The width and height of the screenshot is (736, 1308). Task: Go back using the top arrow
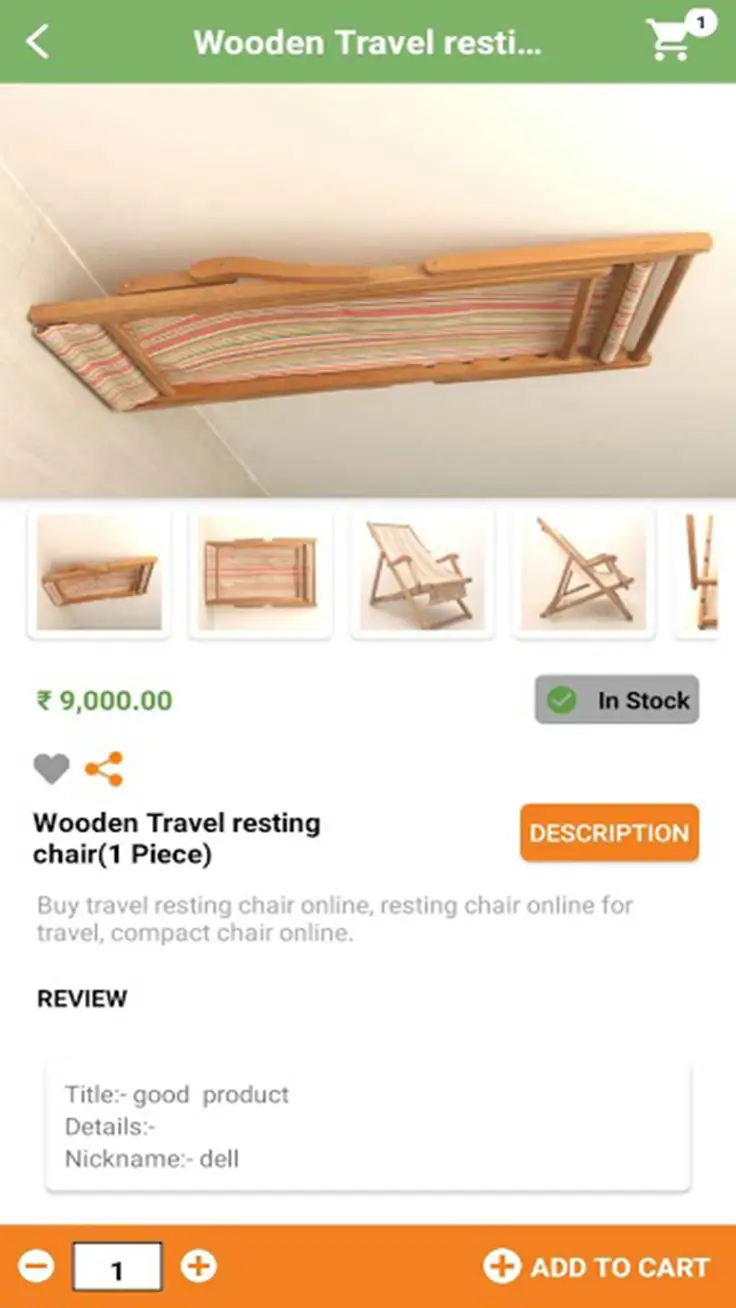(38, 42)
